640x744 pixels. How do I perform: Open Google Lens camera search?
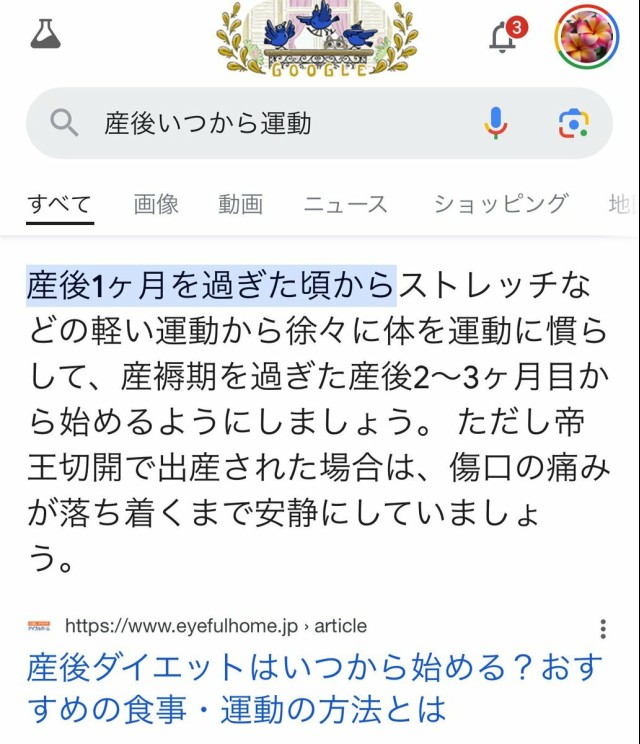(x=572, y=123)
